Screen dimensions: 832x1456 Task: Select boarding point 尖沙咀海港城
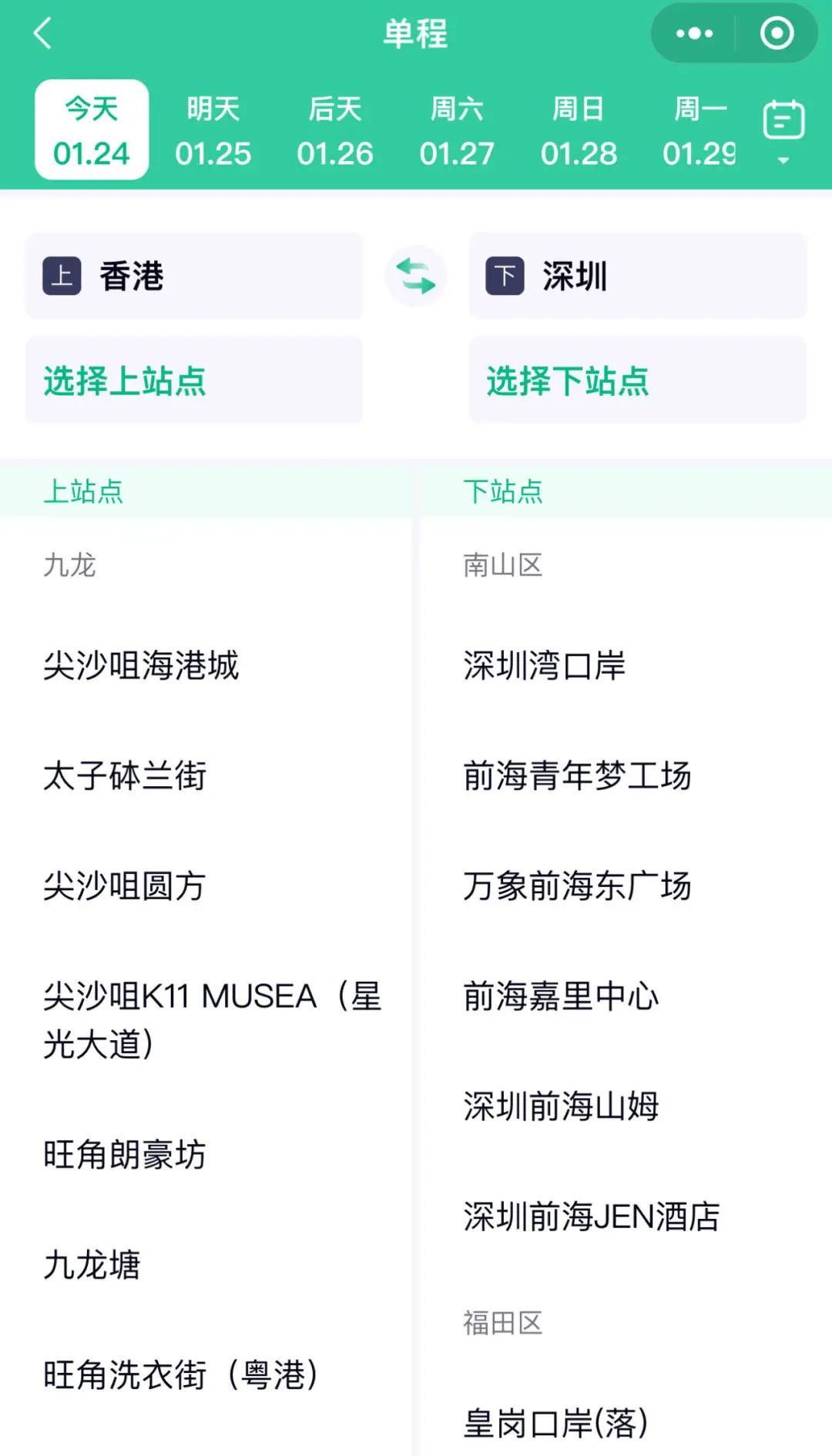point(142,665)
